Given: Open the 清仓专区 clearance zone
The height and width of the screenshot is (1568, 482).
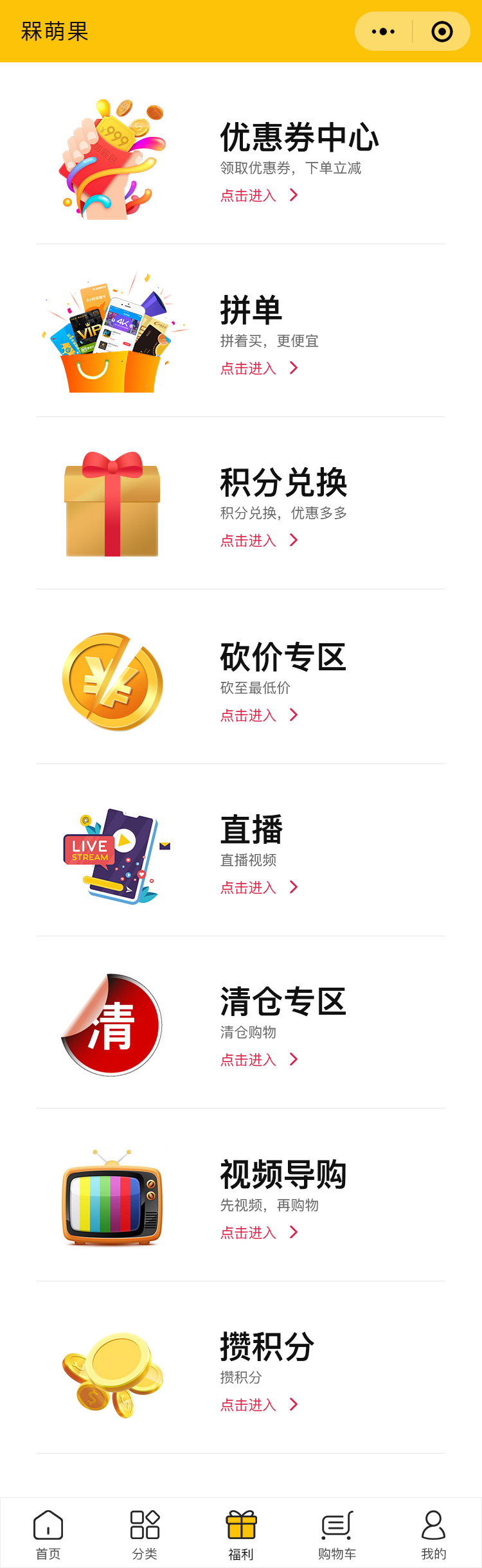Looking at the screenshot, I should coord(258,1060).
